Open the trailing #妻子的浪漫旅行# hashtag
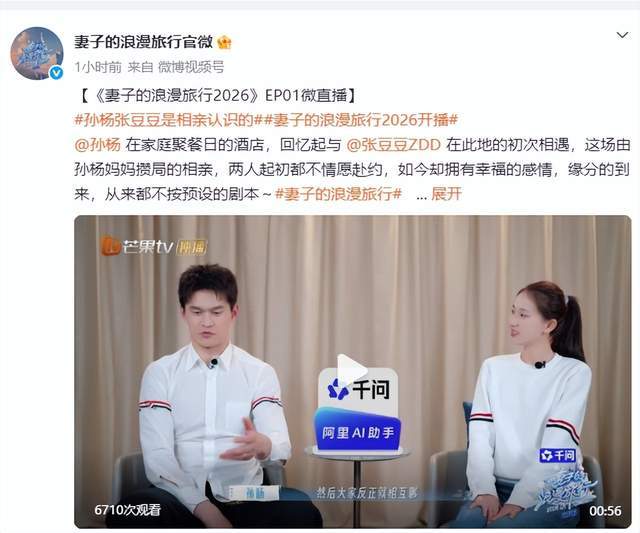The height and width of the screenshot is (533, 640). tap(338, 194)
